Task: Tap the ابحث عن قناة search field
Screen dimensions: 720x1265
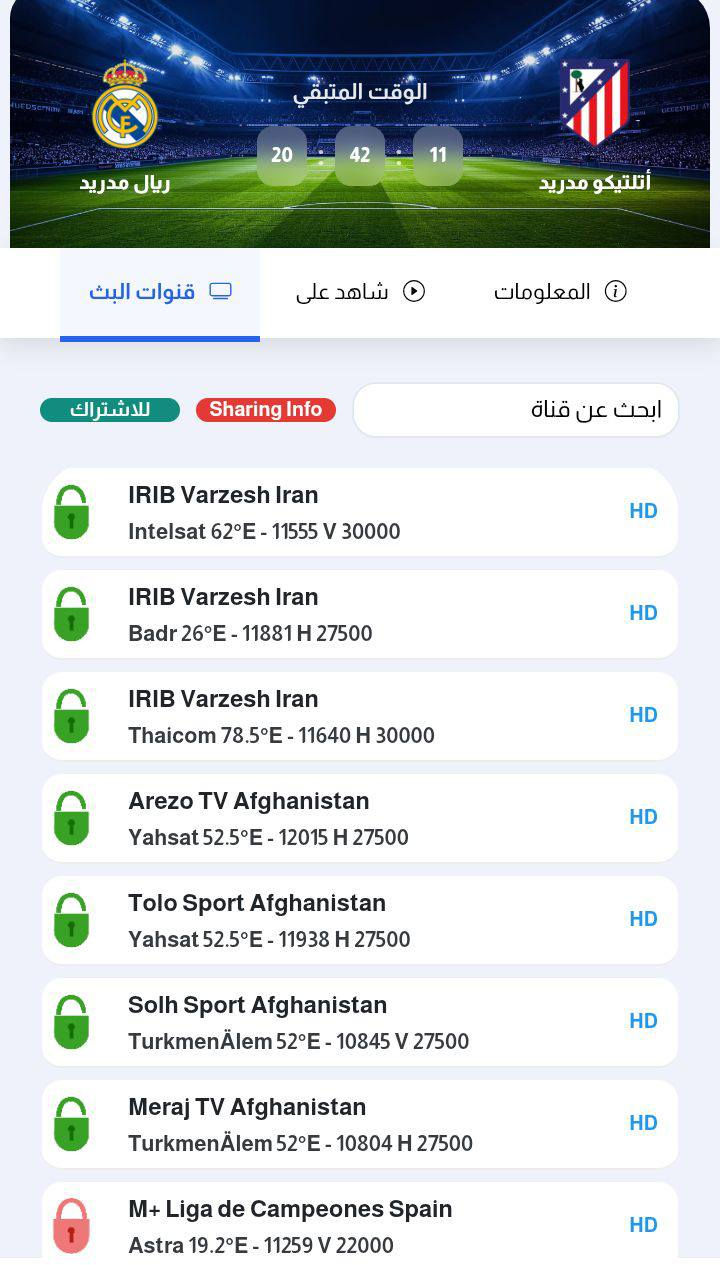Action: [x=516, y=410]
